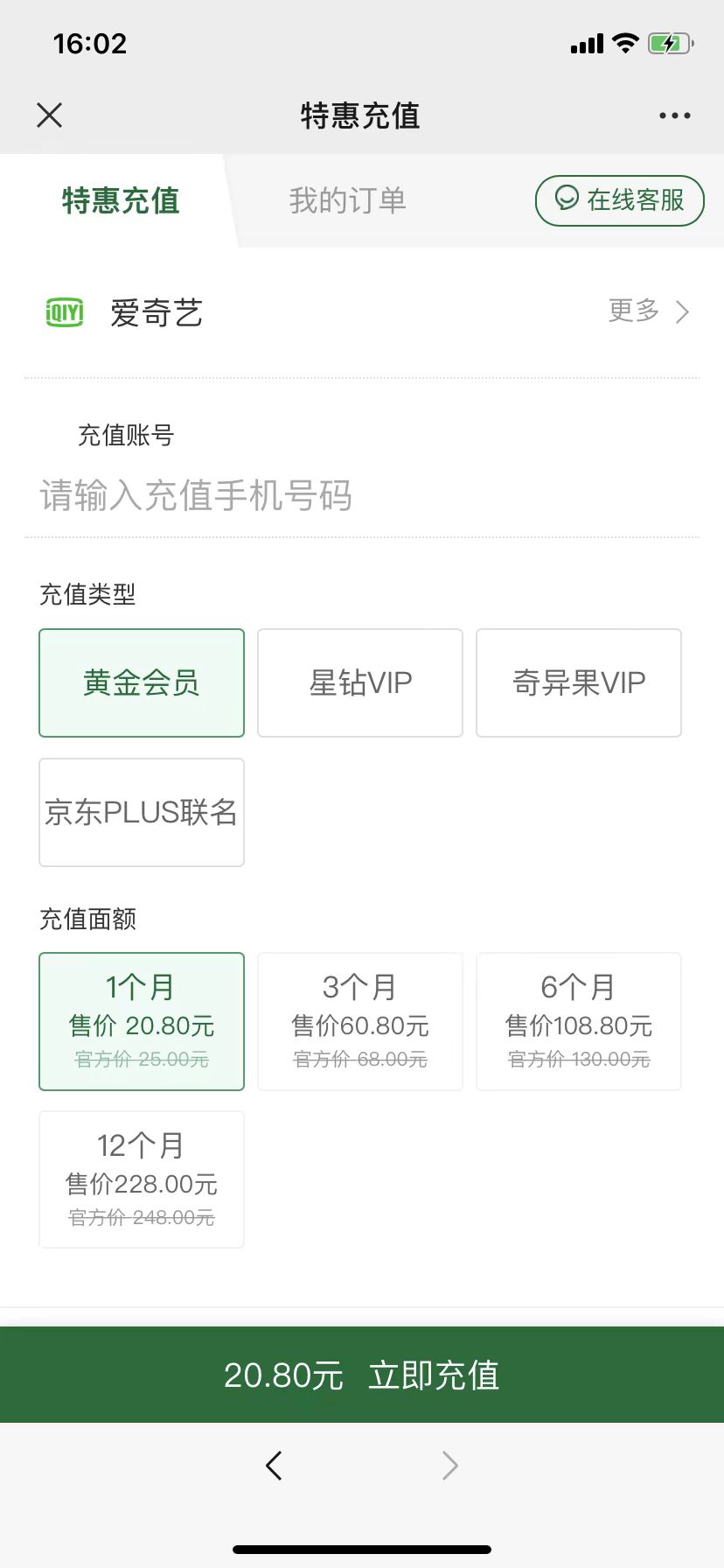Screen dimensions: 724x1568
Task: Open the three-dot overflow menu
Action: tap(674, 115)
